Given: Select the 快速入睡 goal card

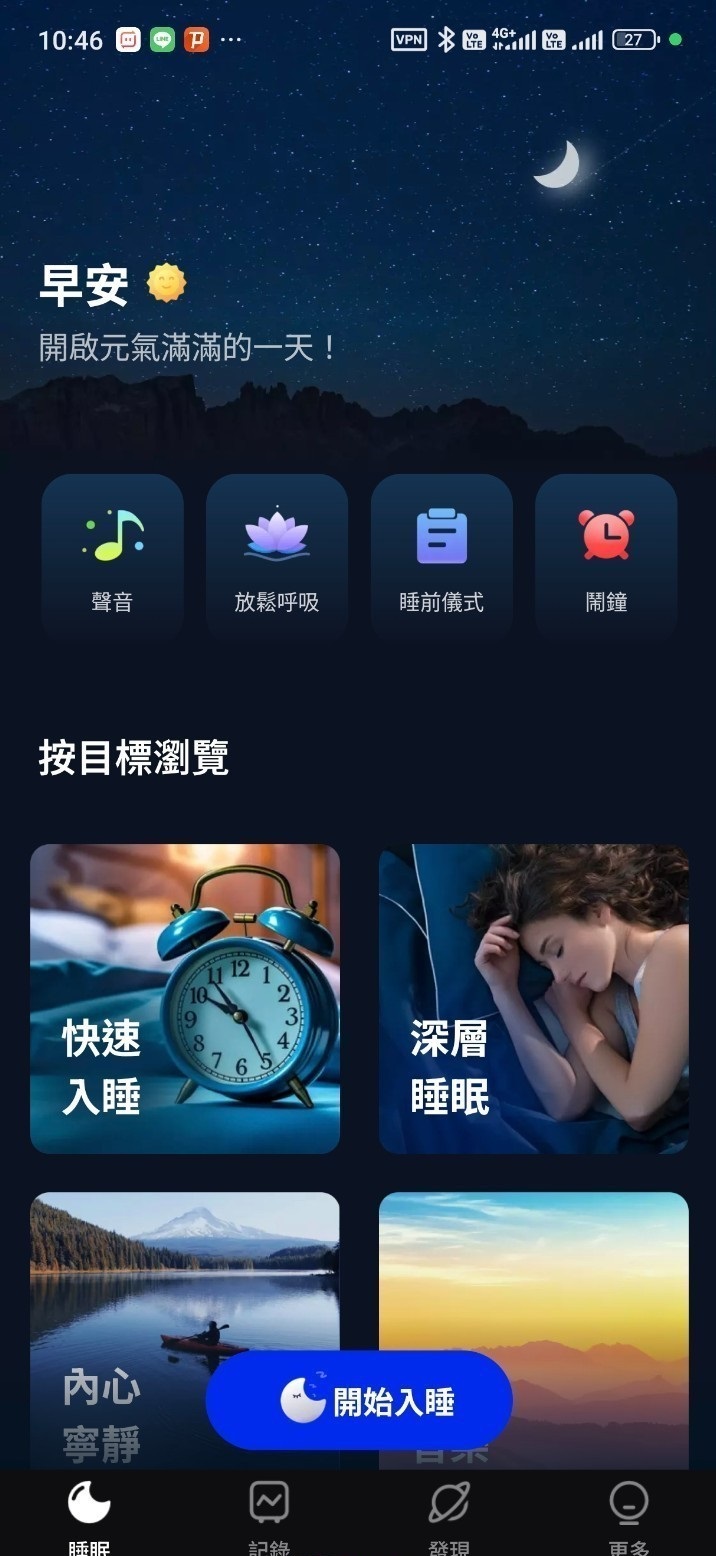Looking at the screenshot, I should (x=185, y=998).
